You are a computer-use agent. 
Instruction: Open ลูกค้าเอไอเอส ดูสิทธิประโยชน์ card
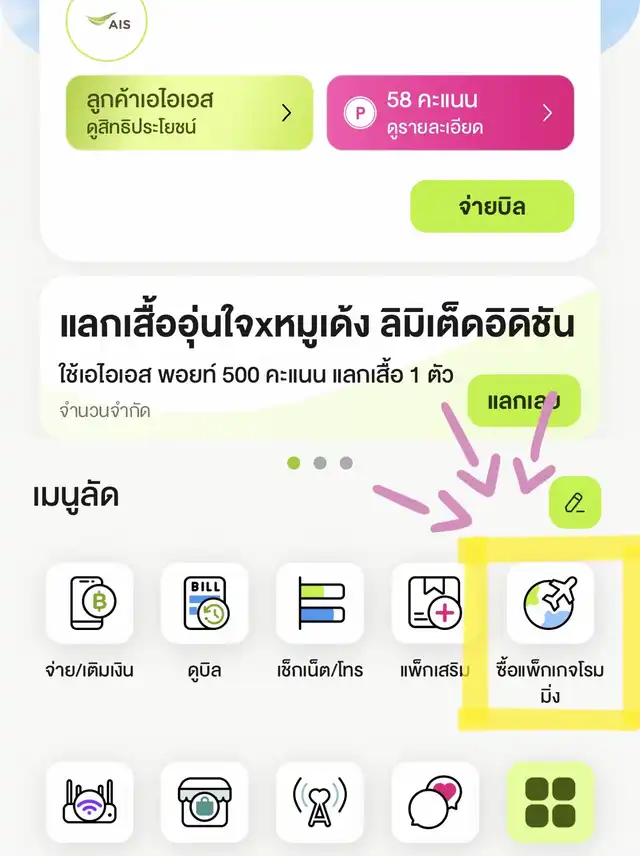(x=189, y=113)
